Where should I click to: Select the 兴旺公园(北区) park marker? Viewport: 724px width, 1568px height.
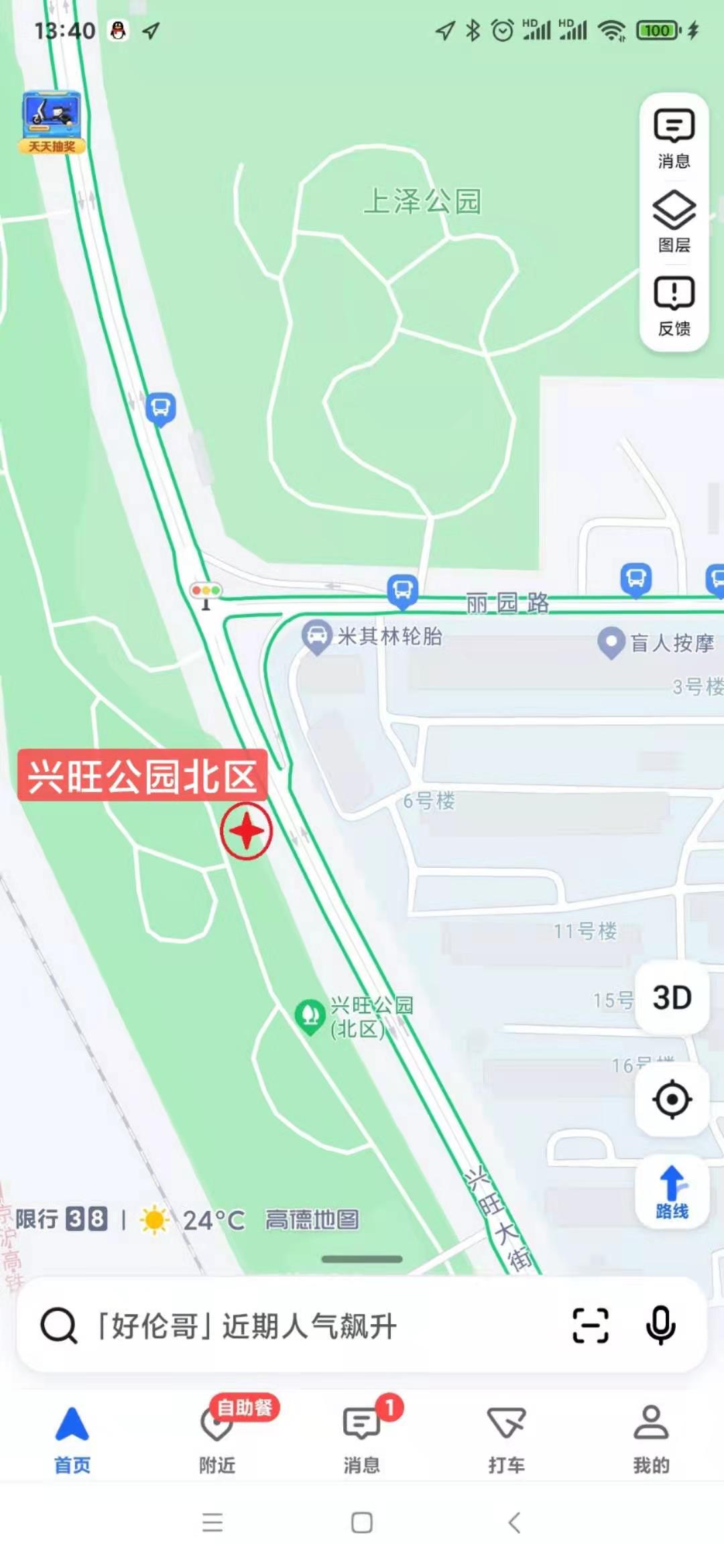tap(310, 1016)
